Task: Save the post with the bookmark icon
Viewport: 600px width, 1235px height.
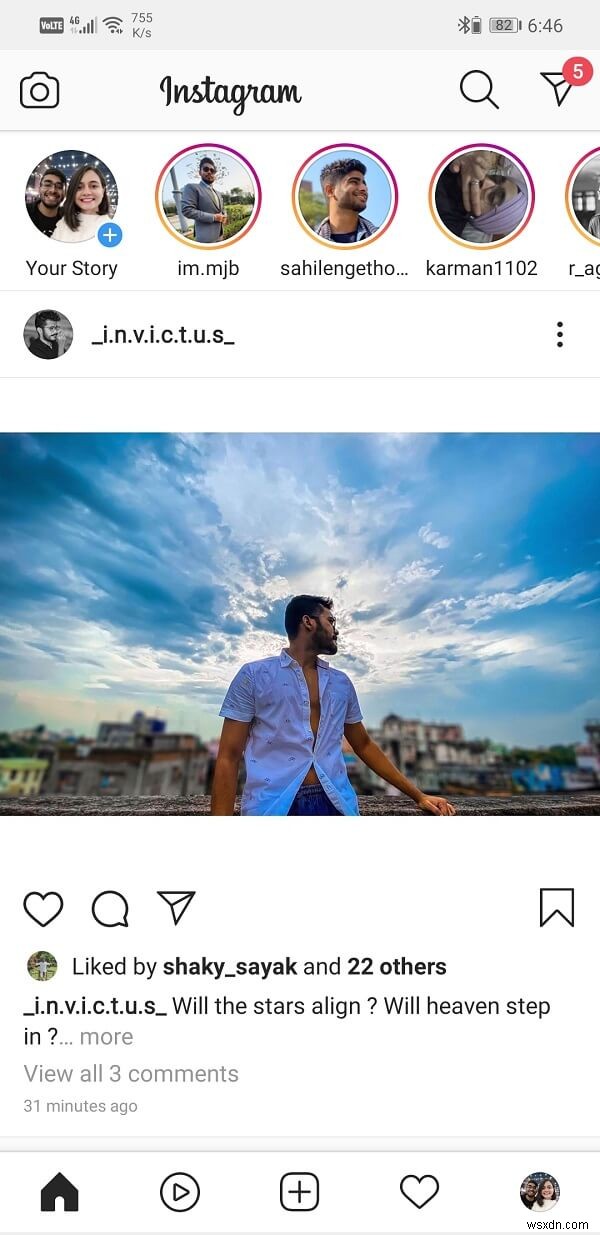Action: [557, 908]
